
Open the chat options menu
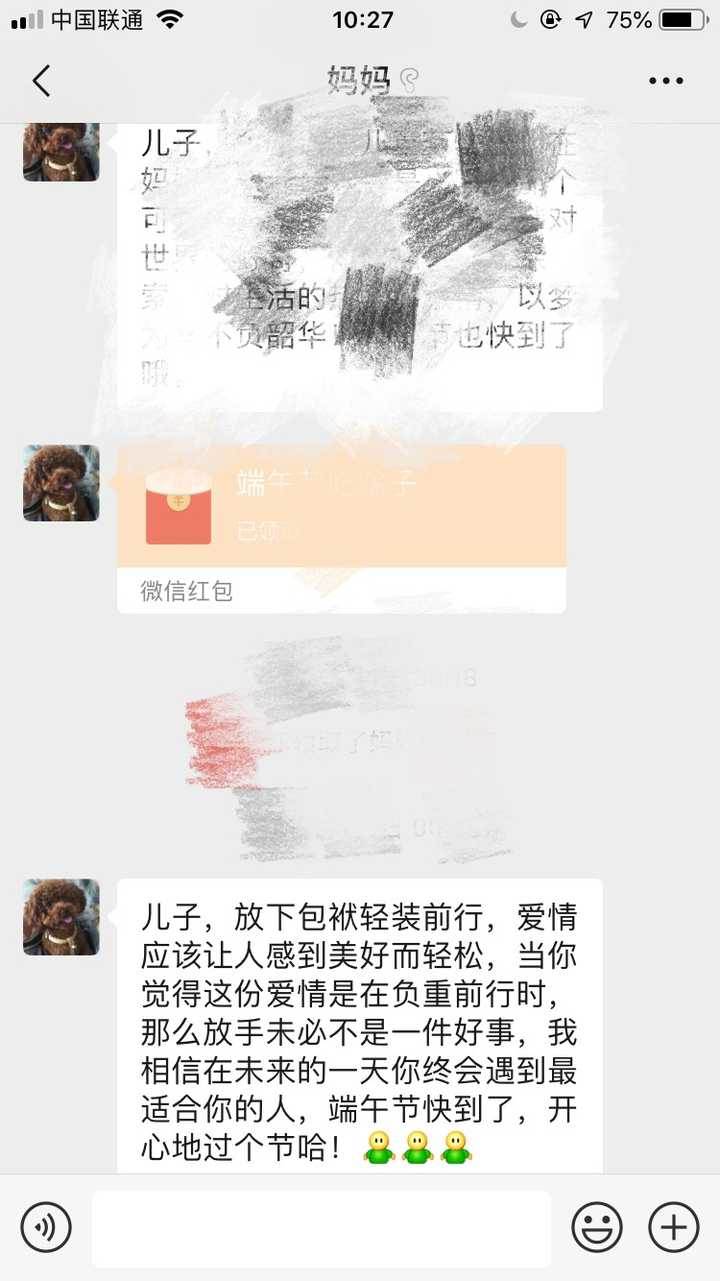pos(666,81)
